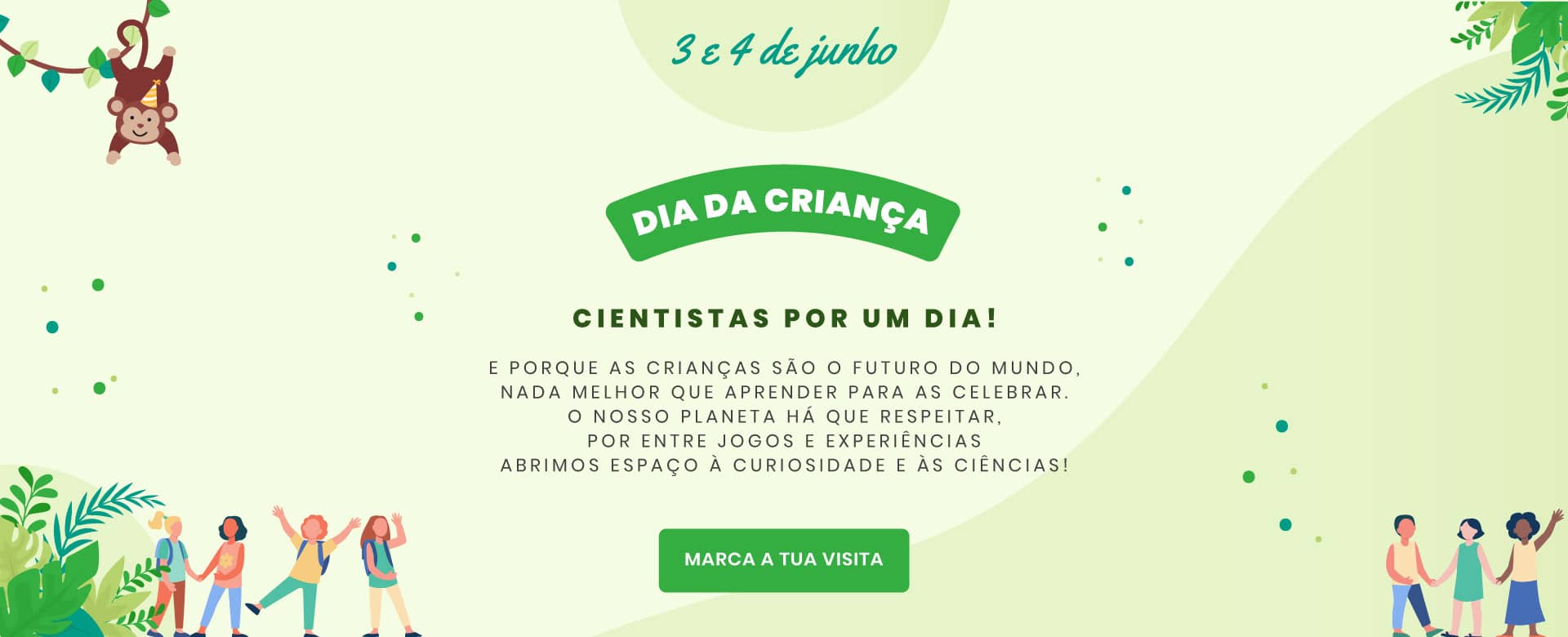Image resolution: width=1568 pixels, height=637 pixels.
Task: Tap the Marca a tua visita button
Action: pos(783,560)
